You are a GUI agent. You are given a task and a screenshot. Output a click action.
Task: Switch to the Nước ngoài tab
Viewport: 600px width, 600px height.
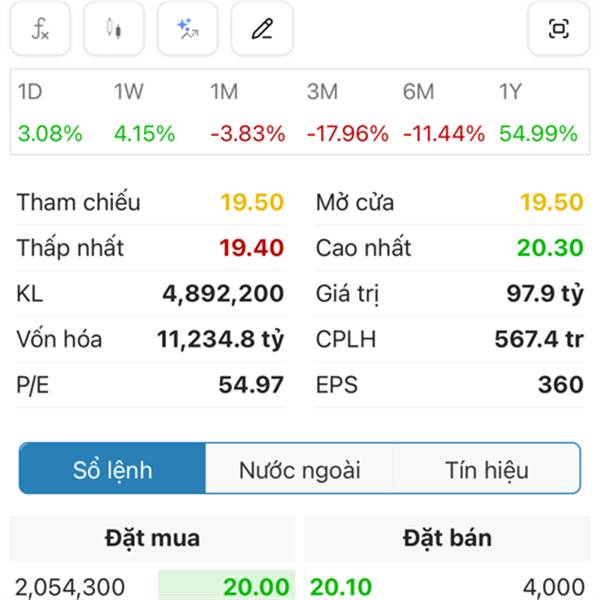[x=299, y=470]
